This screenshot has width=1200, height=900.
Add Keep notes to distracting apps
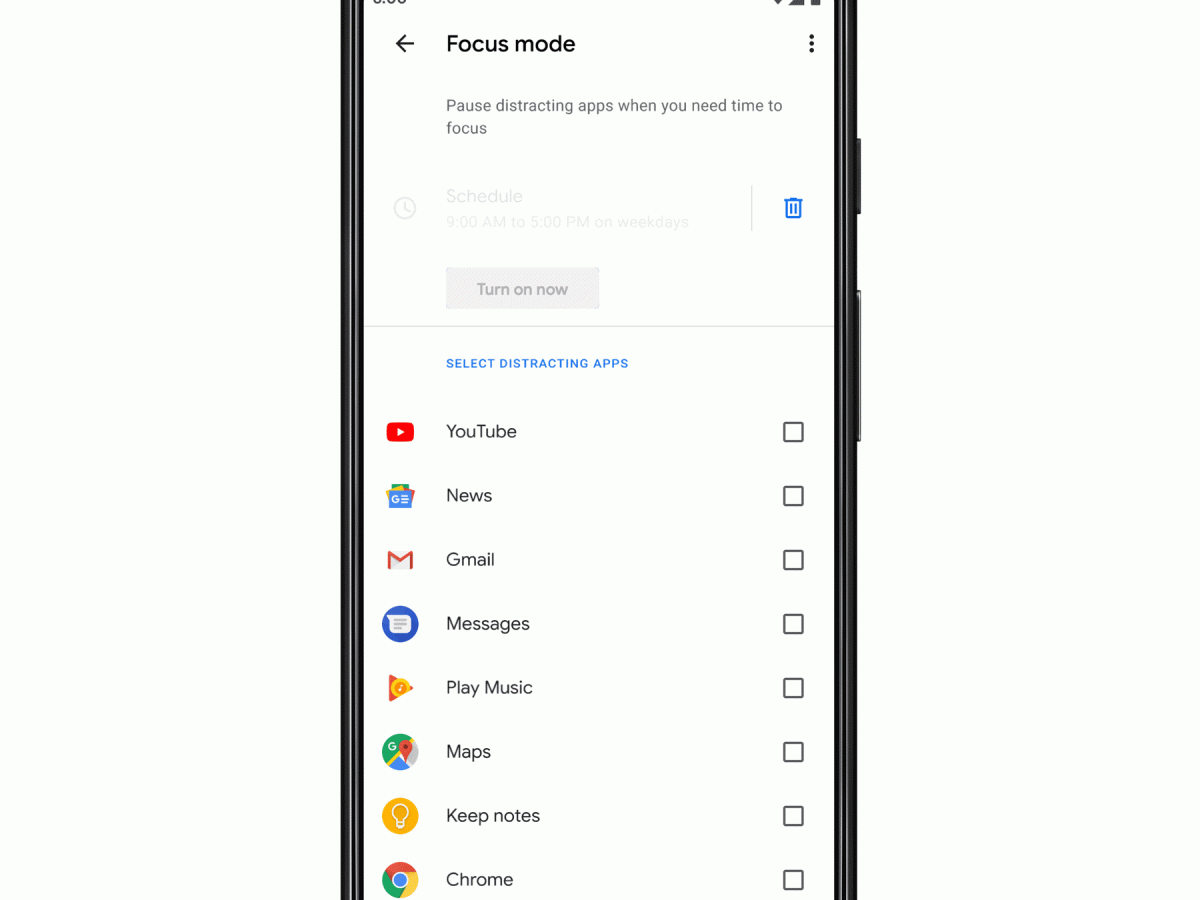tap(793, 816)
